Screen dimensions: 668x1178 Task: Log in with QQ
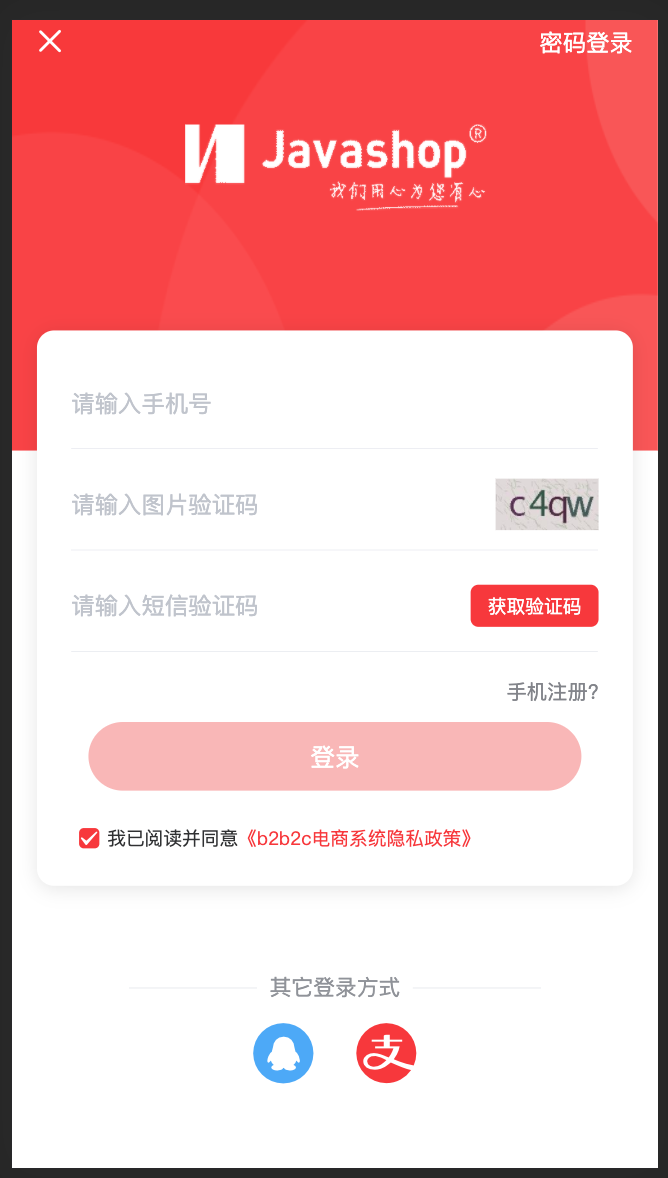(283, 1053)
